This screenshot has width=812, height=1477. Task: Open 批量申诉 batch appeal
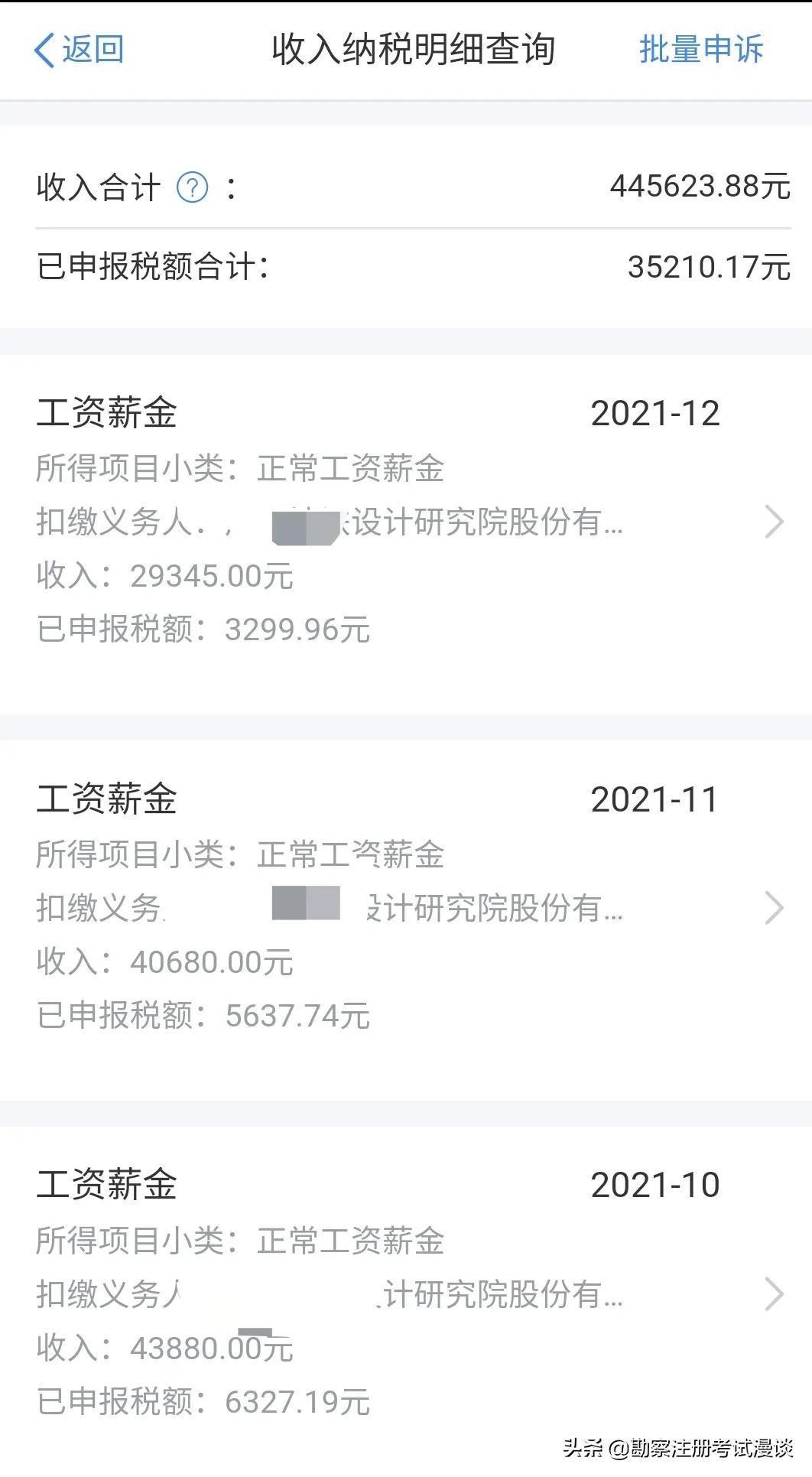click(x=701, y=50)
